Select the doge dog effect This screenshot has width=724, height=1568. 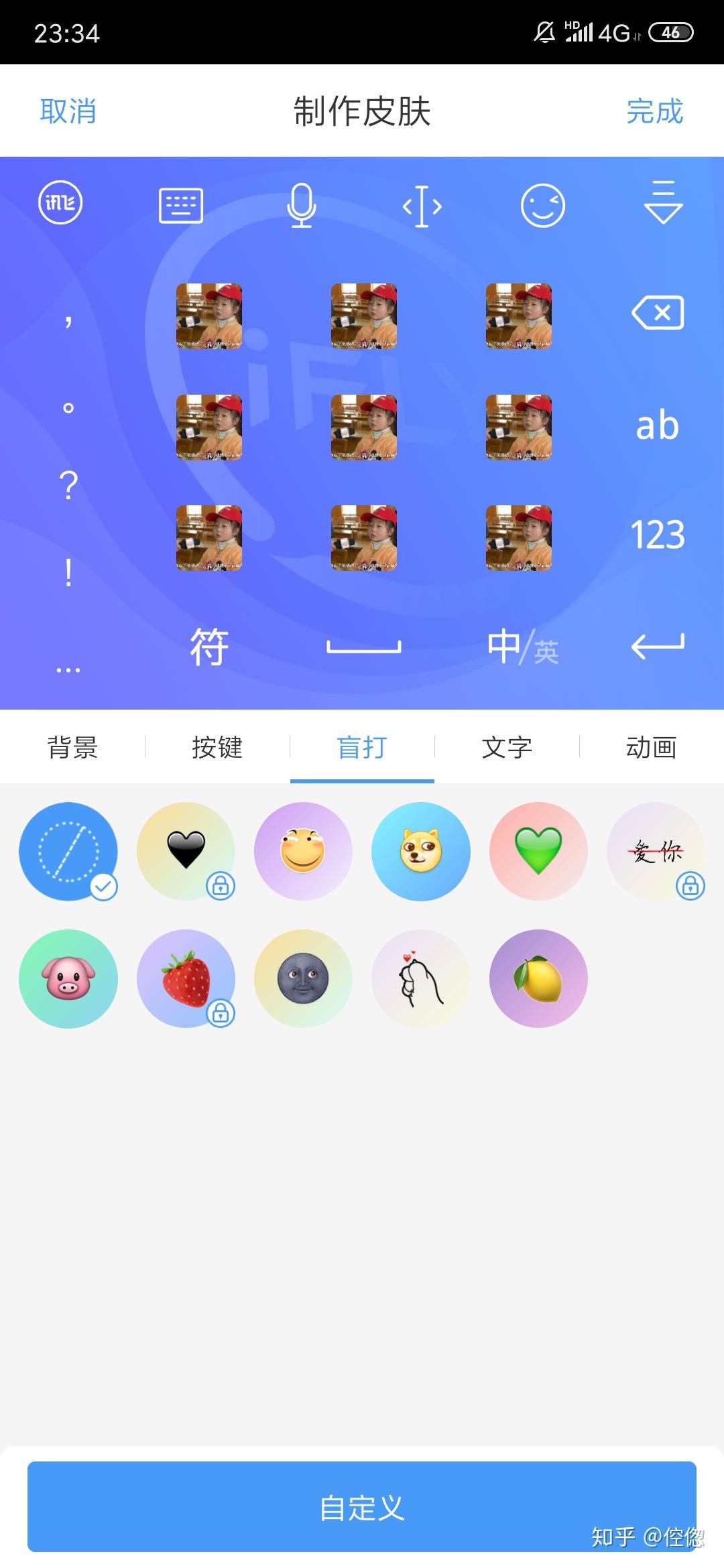[x=421, y=852]
